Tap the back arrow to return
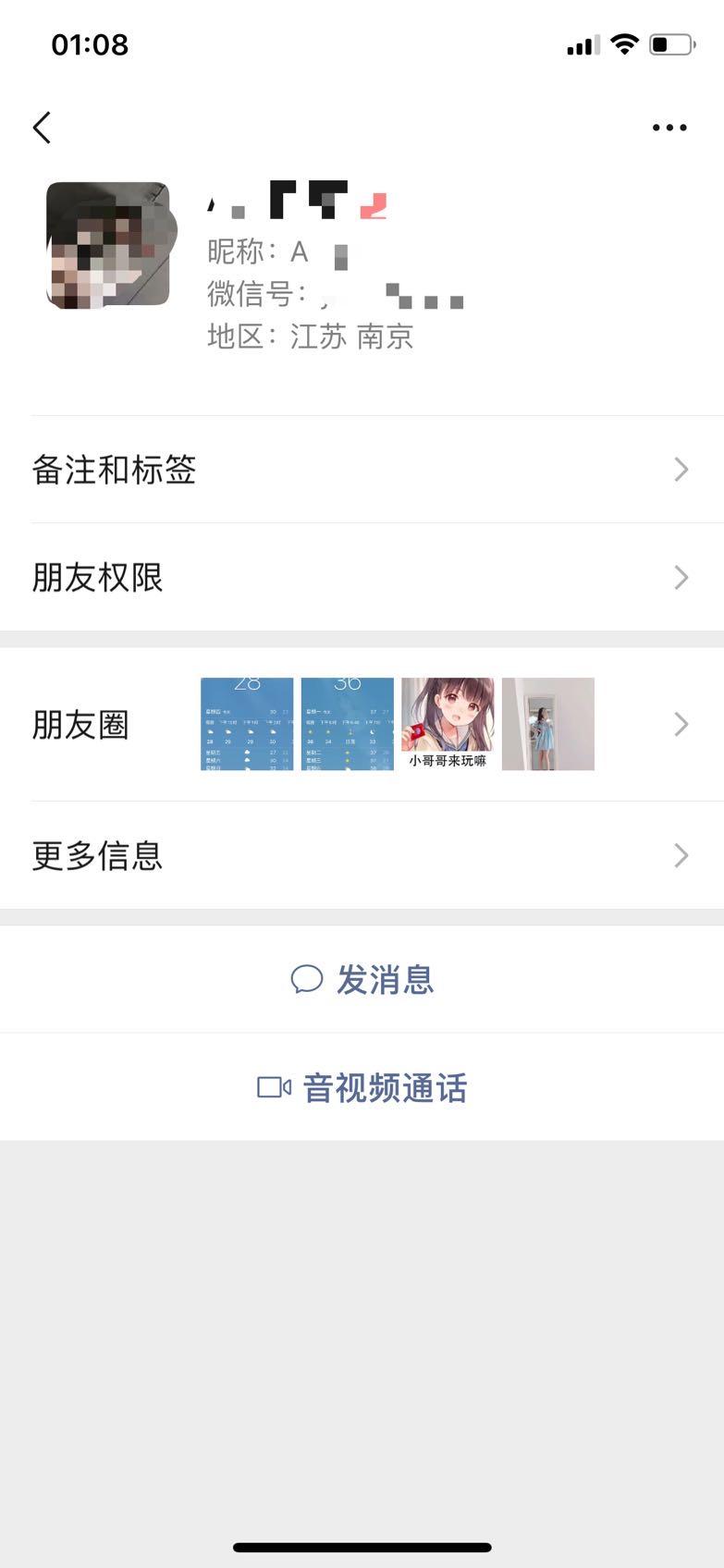Screen dimensions: 724x1568 [41, 127]
